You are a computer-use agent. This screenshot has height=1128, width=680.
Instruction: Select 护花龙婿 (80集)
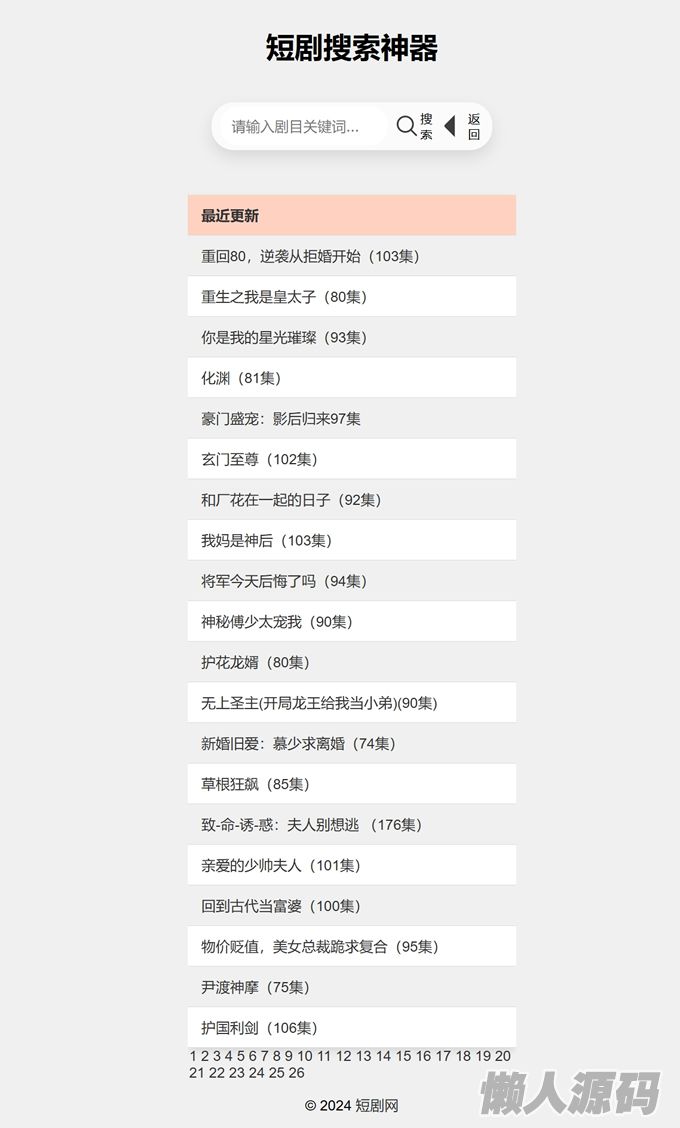tap(255, 663)
